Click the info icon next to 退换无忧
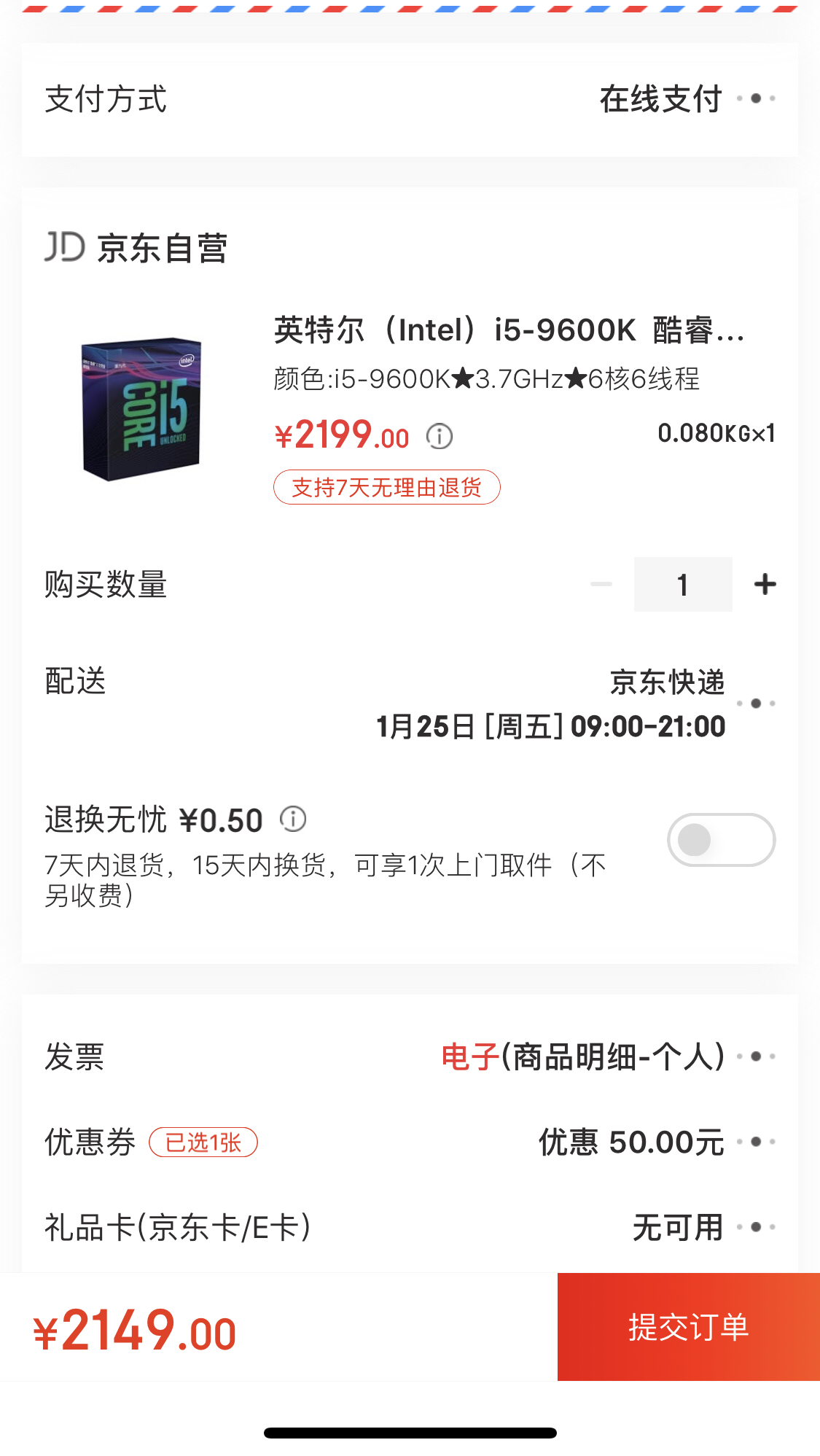 pyautogui.click(x=292, y=819)
